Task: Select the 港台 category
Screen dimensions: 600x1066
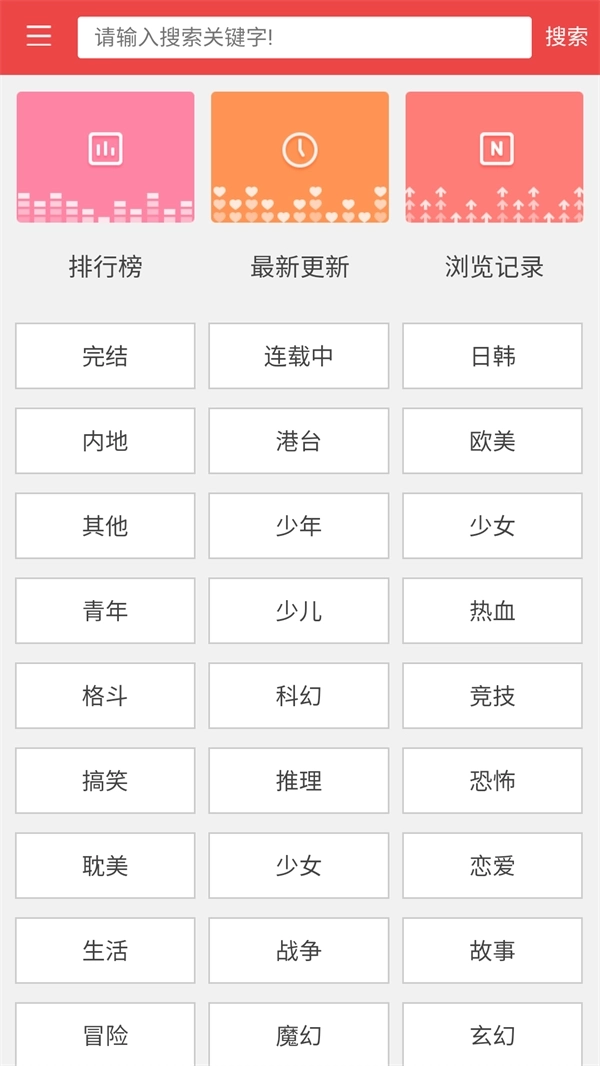Action: [299, 441]
